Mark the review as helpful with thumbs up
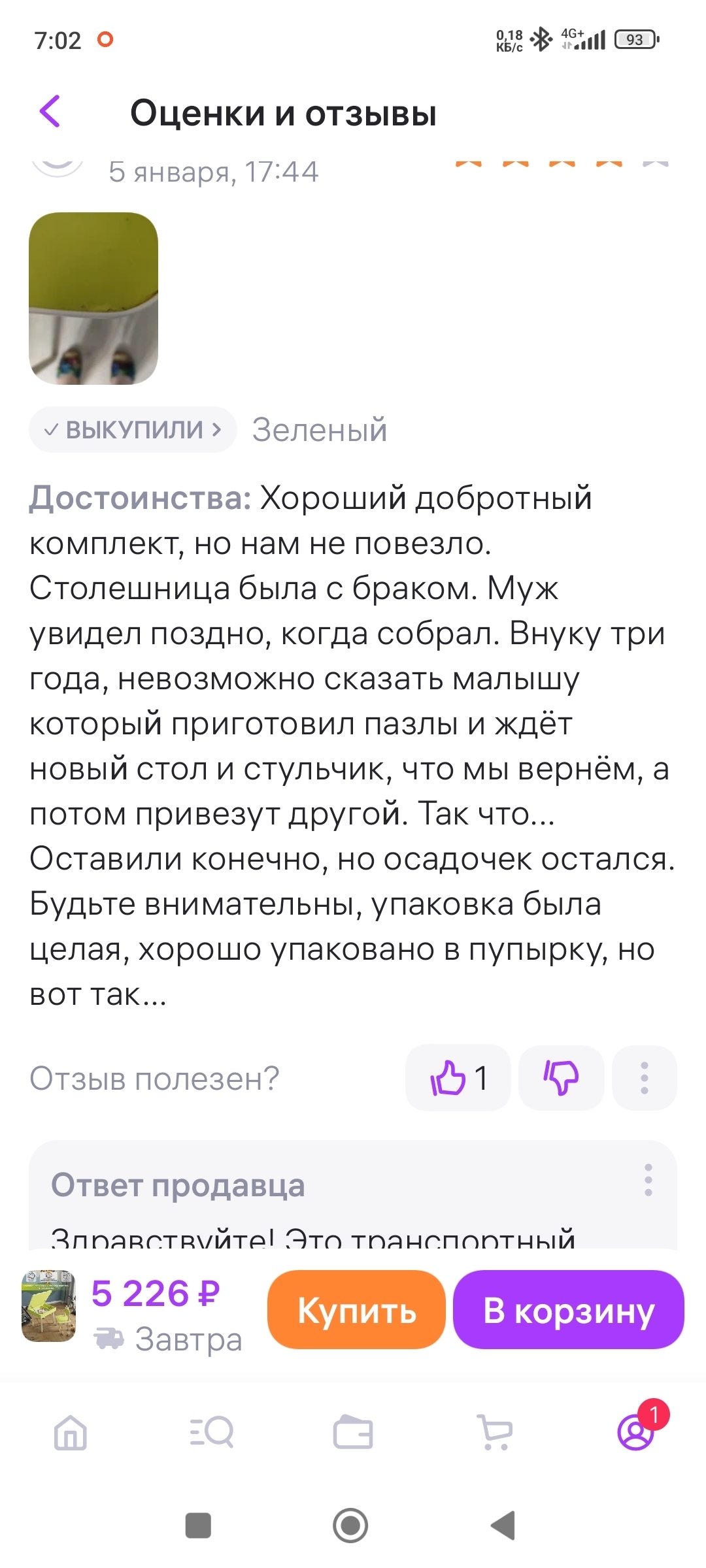 pyautogui.click(x=458, y=1078)
